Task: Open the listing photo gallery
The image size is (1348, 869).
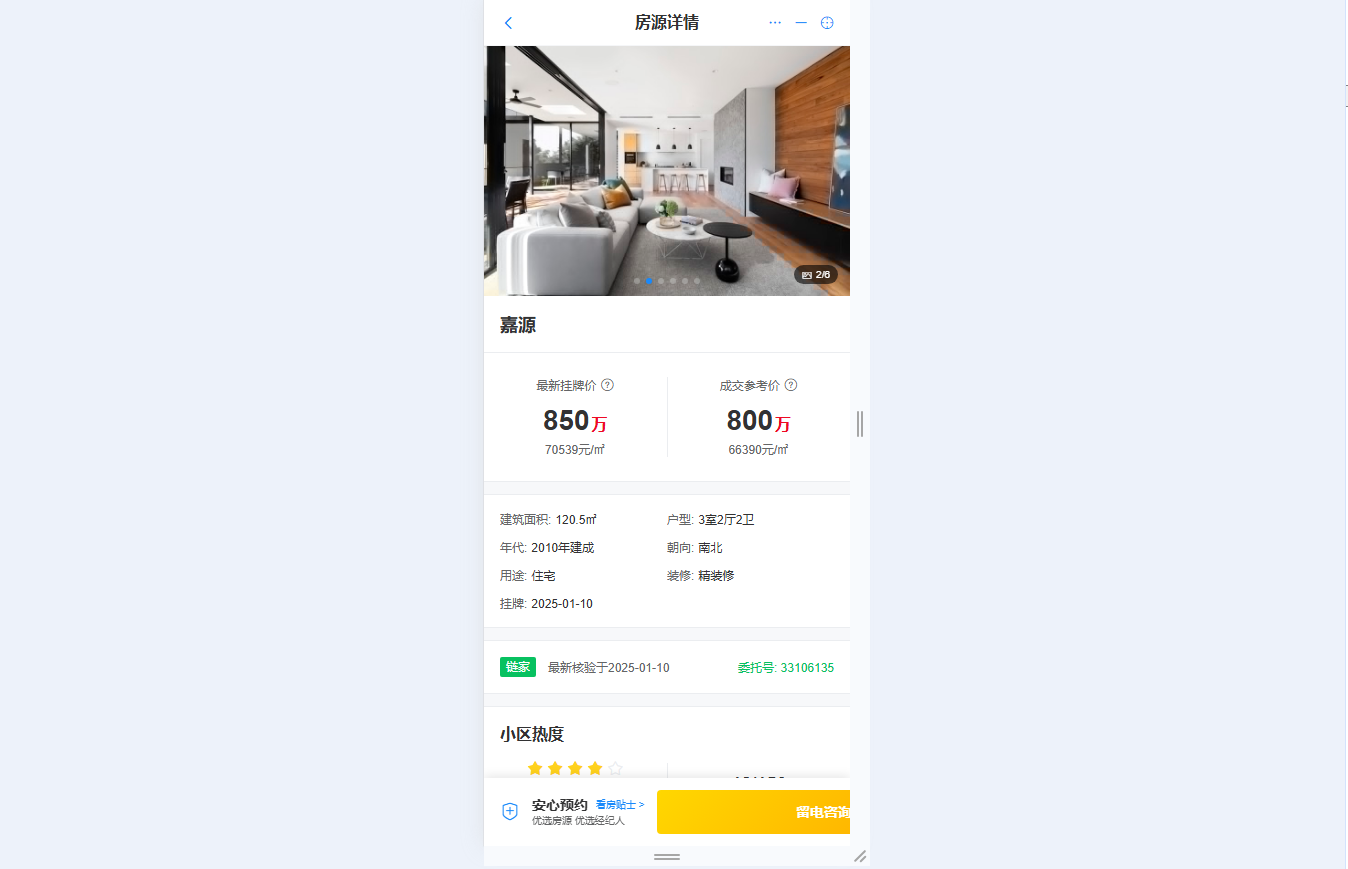Action: coord(667,170)
